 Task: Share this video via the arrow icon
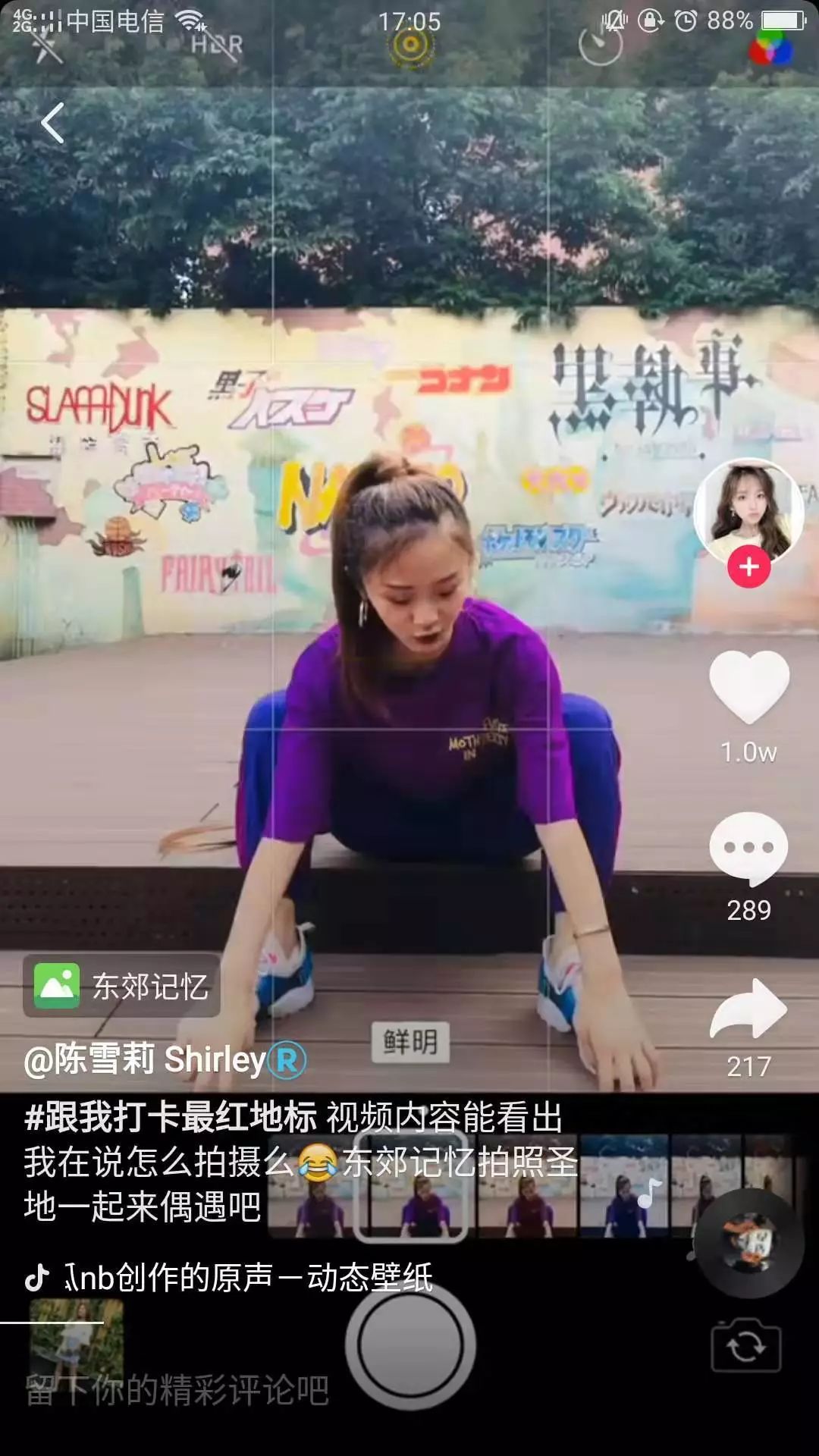coord(748,1009)
